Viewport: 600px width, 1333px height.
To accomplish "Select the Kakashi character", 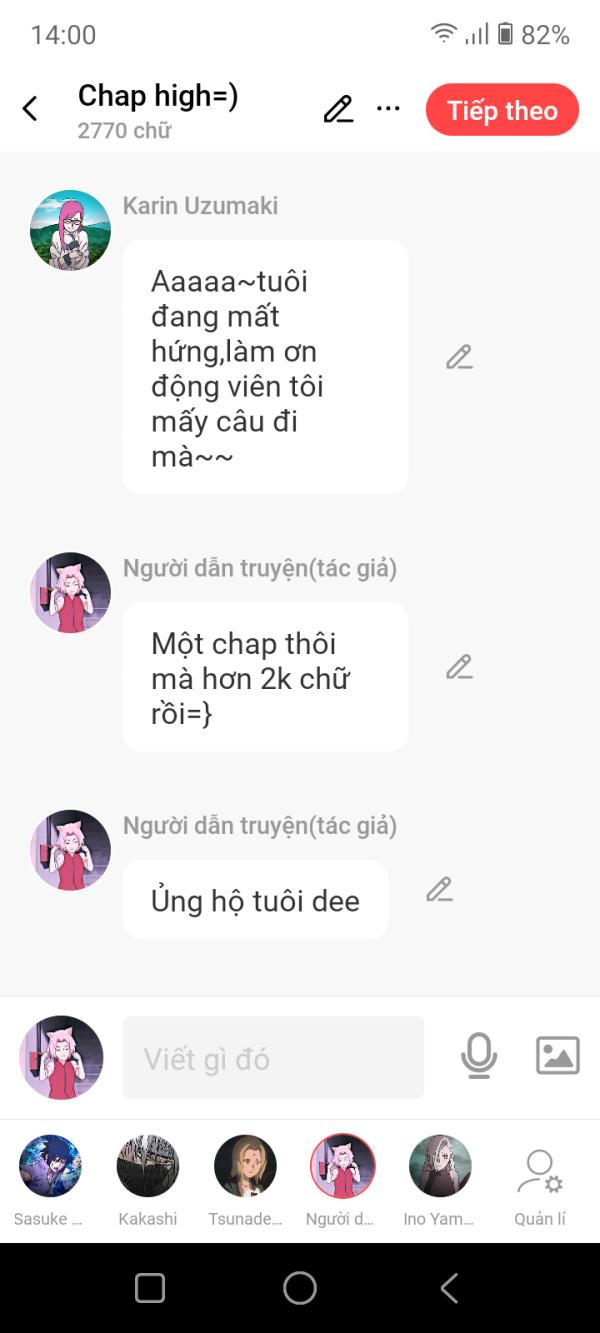I will click(x=148, y=1166).
